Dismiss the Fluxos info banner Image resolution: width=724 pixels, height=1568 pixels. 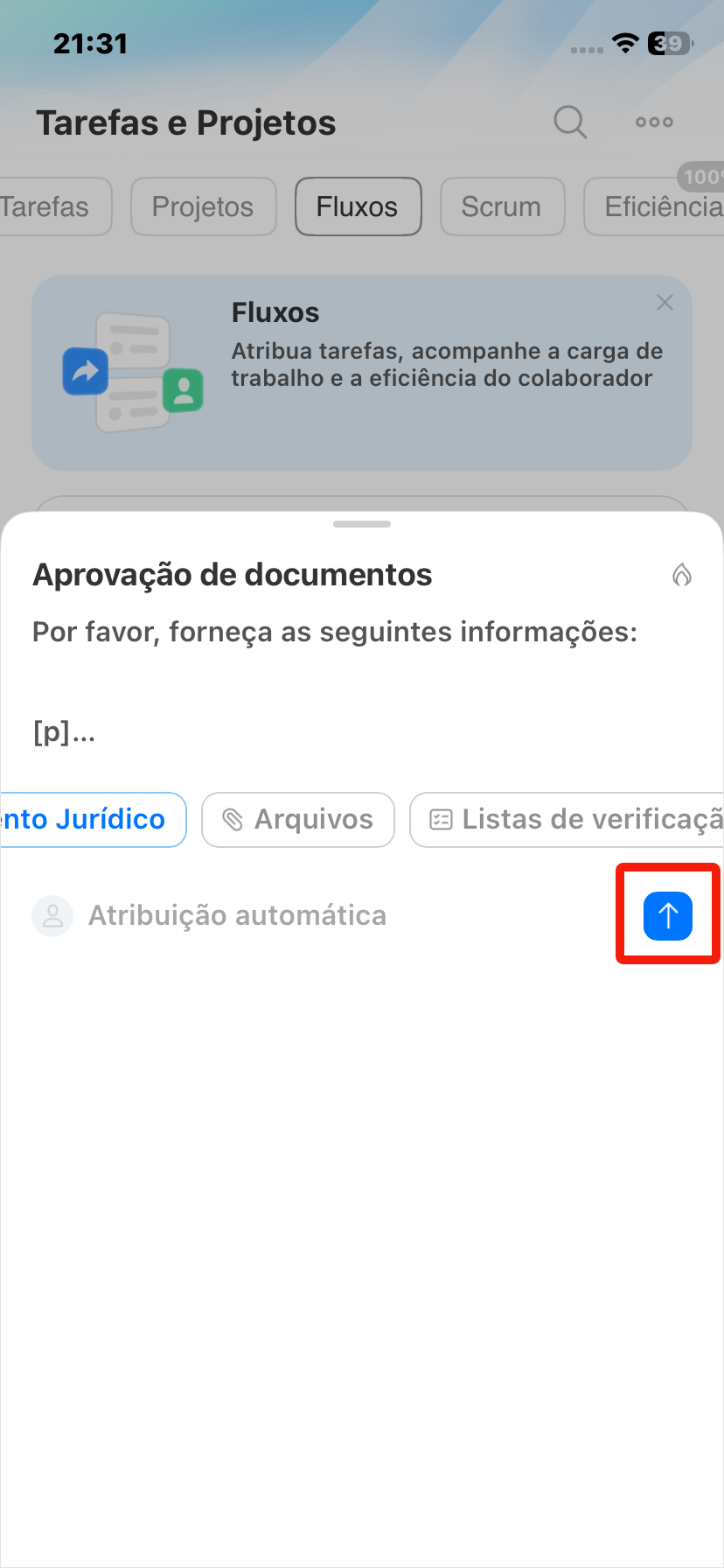[665, 303]
